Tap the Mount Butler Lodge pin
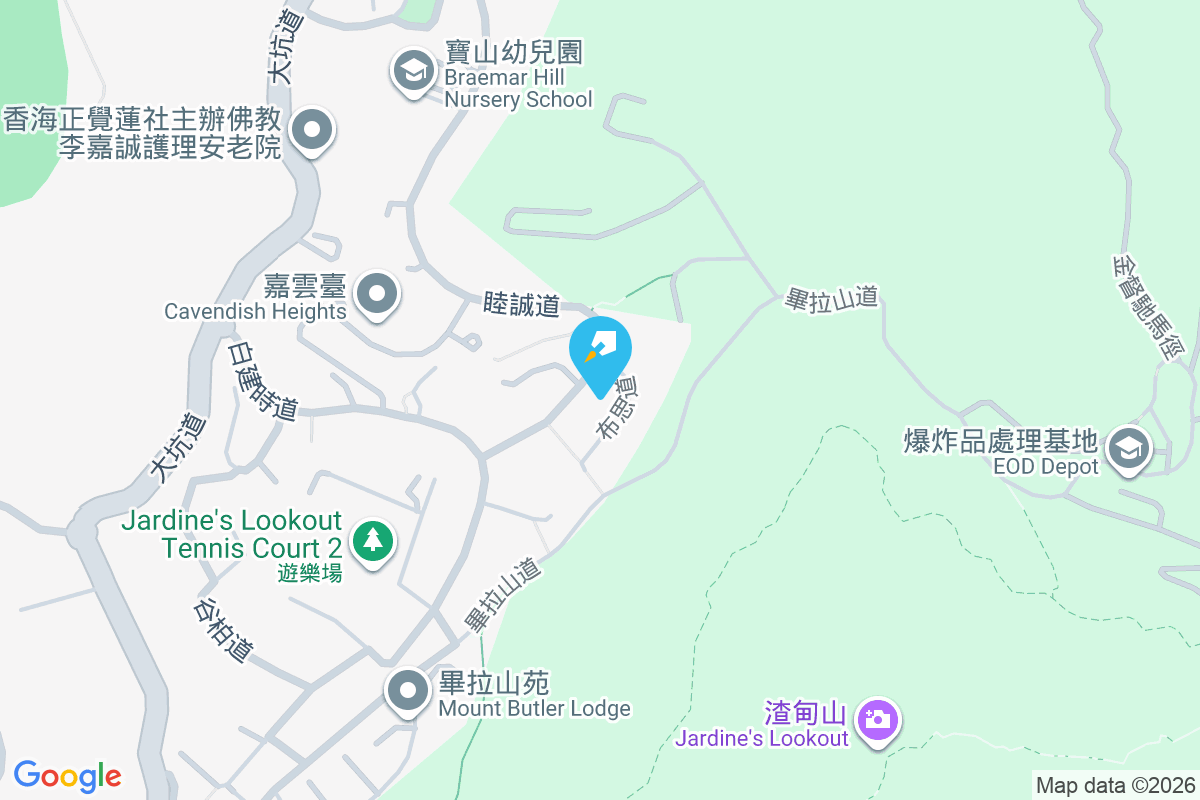Image resolution: width=1200 pixels, height=800 pixels. [408, 690]
